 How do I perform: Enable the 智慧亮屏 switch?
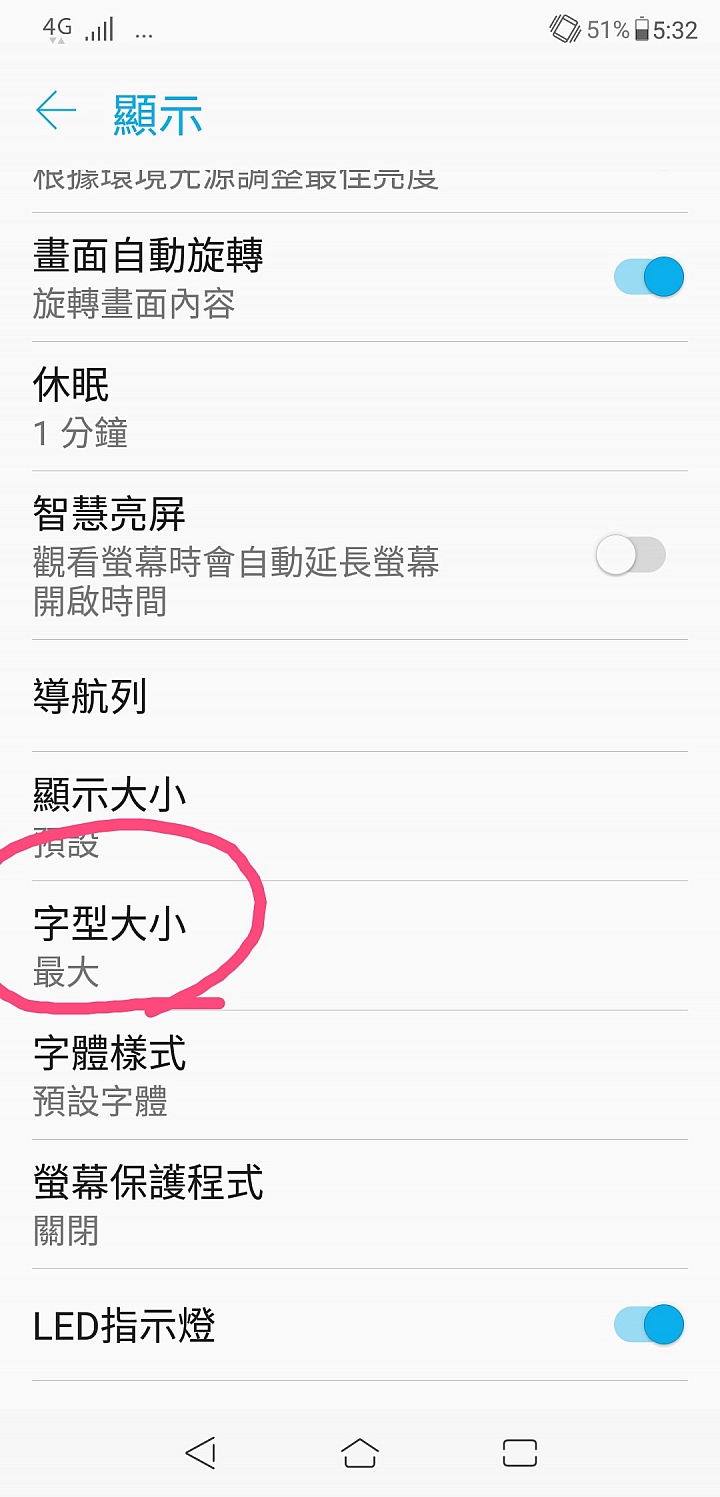click(x=630, y=555)
